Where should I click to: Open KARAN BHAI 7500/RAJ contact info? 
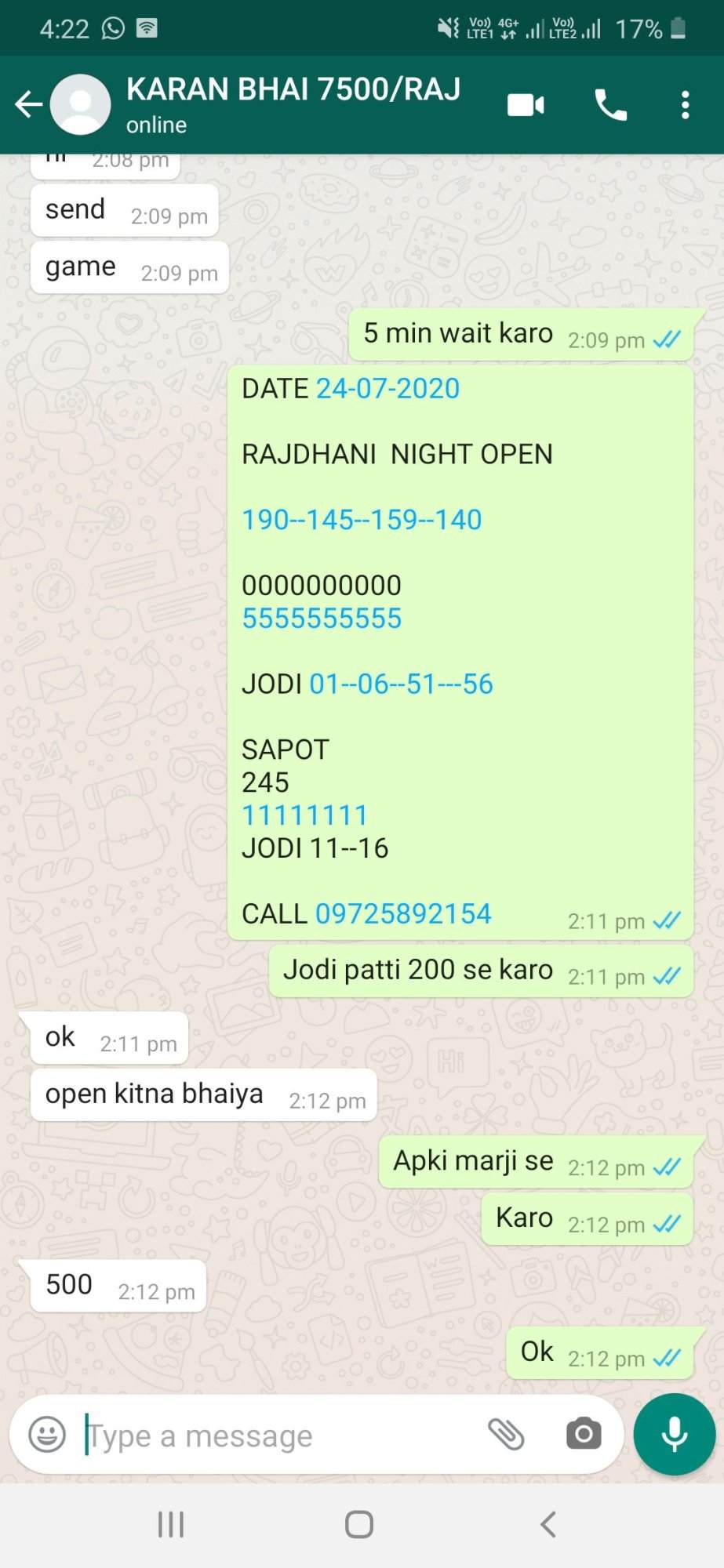(293, 104)
